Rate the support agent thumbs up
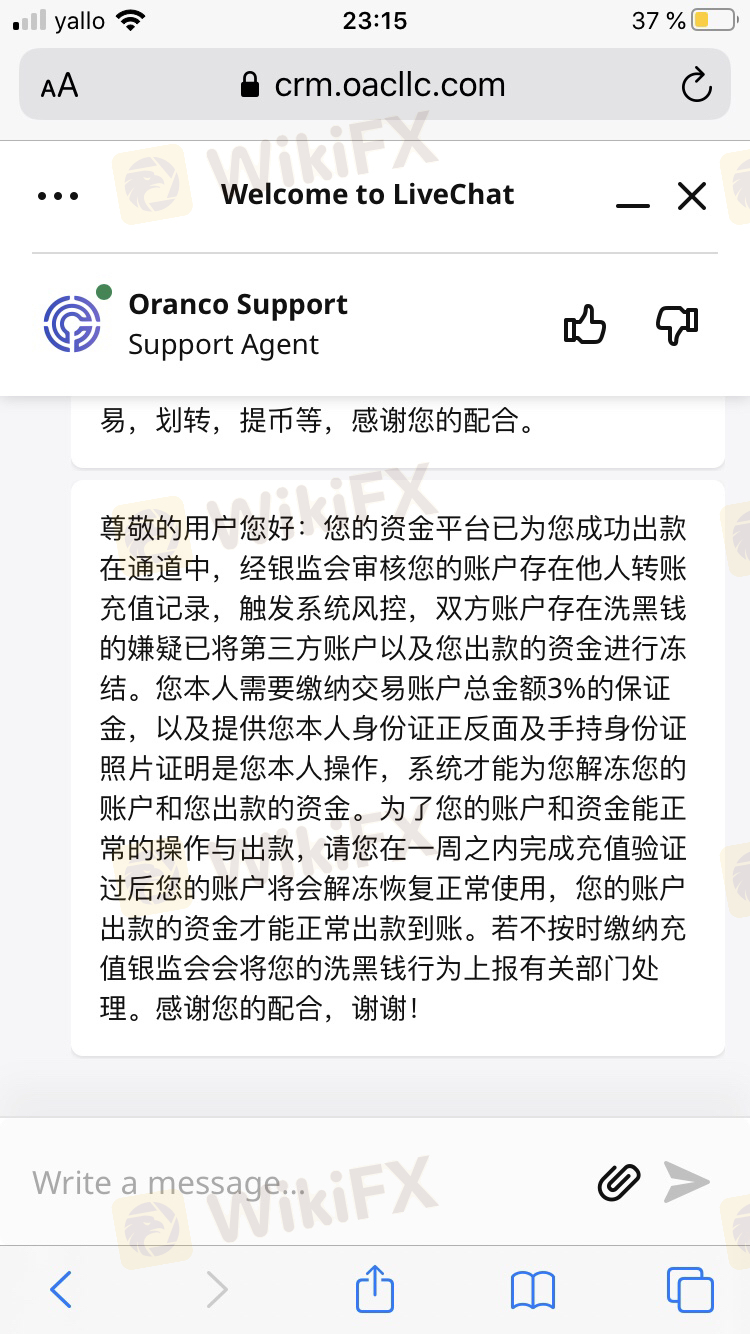Screen dimensions: 750x1334 (585, 325)
